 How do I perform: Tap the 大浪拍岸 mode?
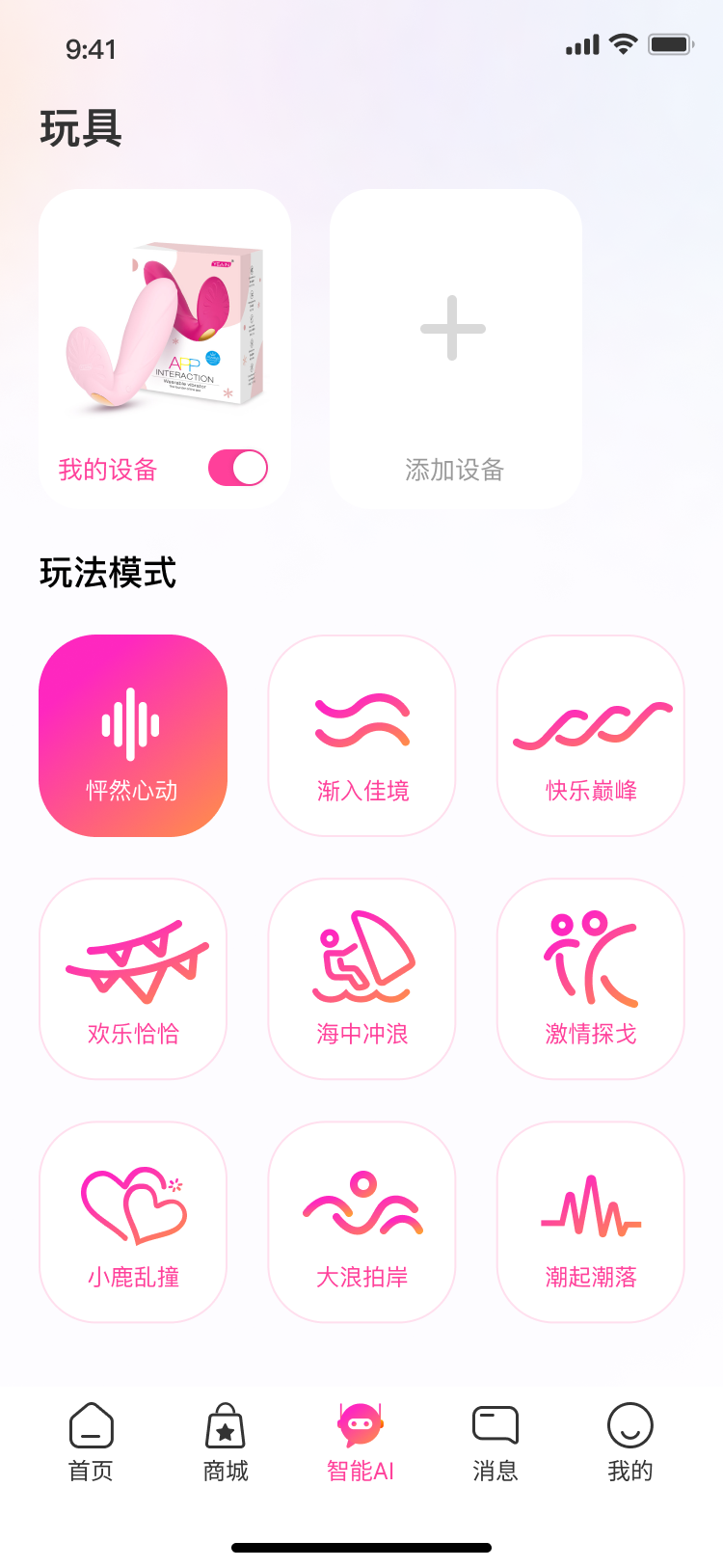361,1222
